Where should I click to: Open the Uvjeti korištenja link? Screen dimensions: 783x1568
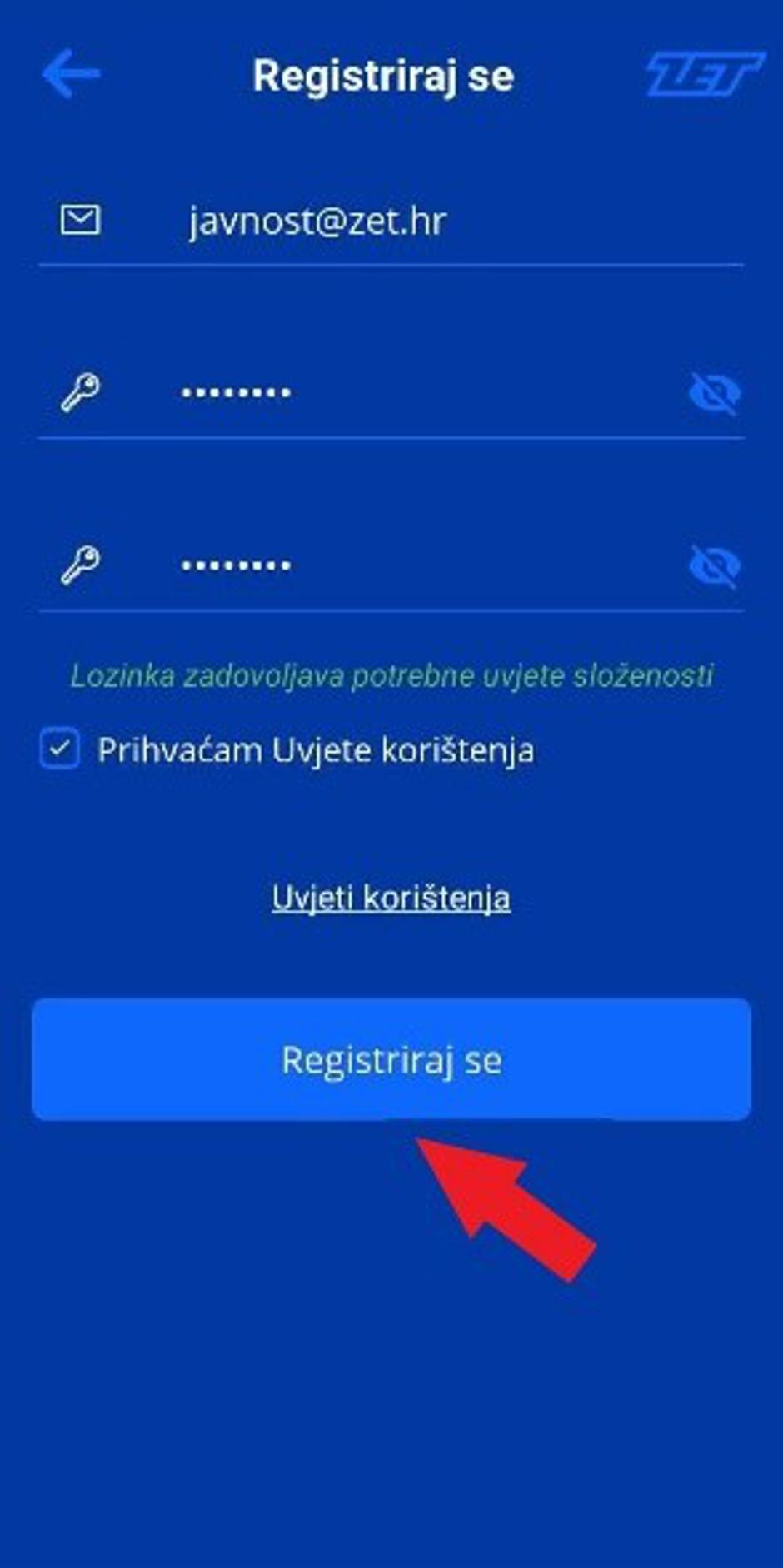point(391,898)
